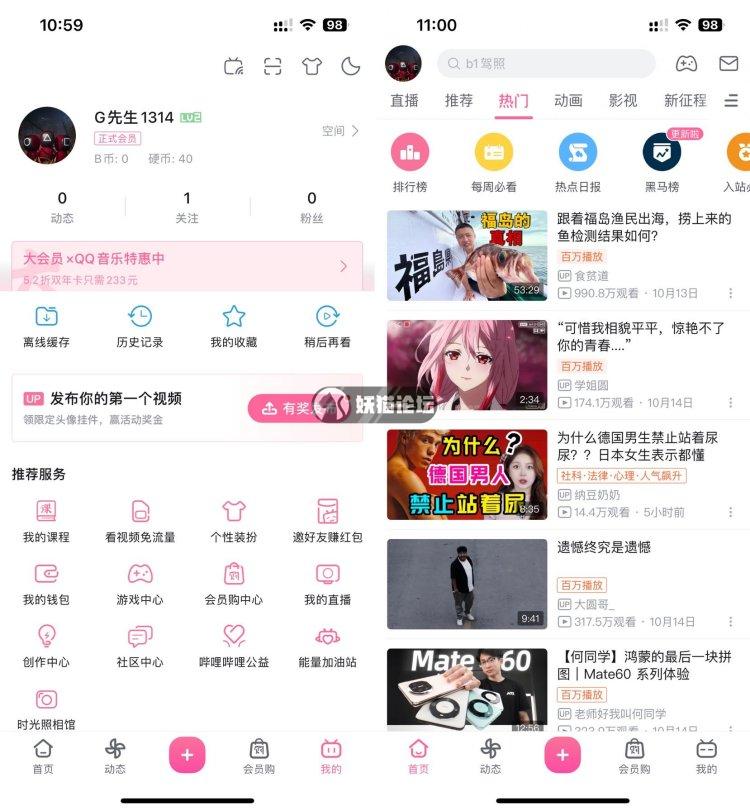Open 空间 profile space
The image size is (750, 811).
click(340, 131)
